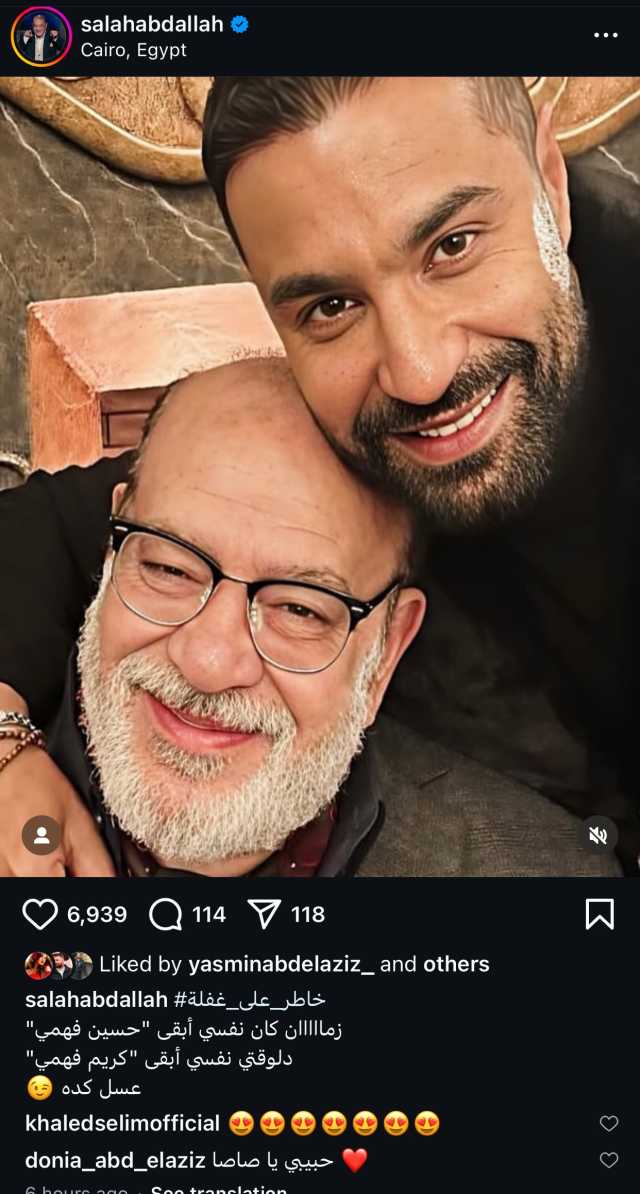Open the post's three-dot options menu
Image resolution: width=640 pixels, height=1194 pixels.
pos(606,35)
